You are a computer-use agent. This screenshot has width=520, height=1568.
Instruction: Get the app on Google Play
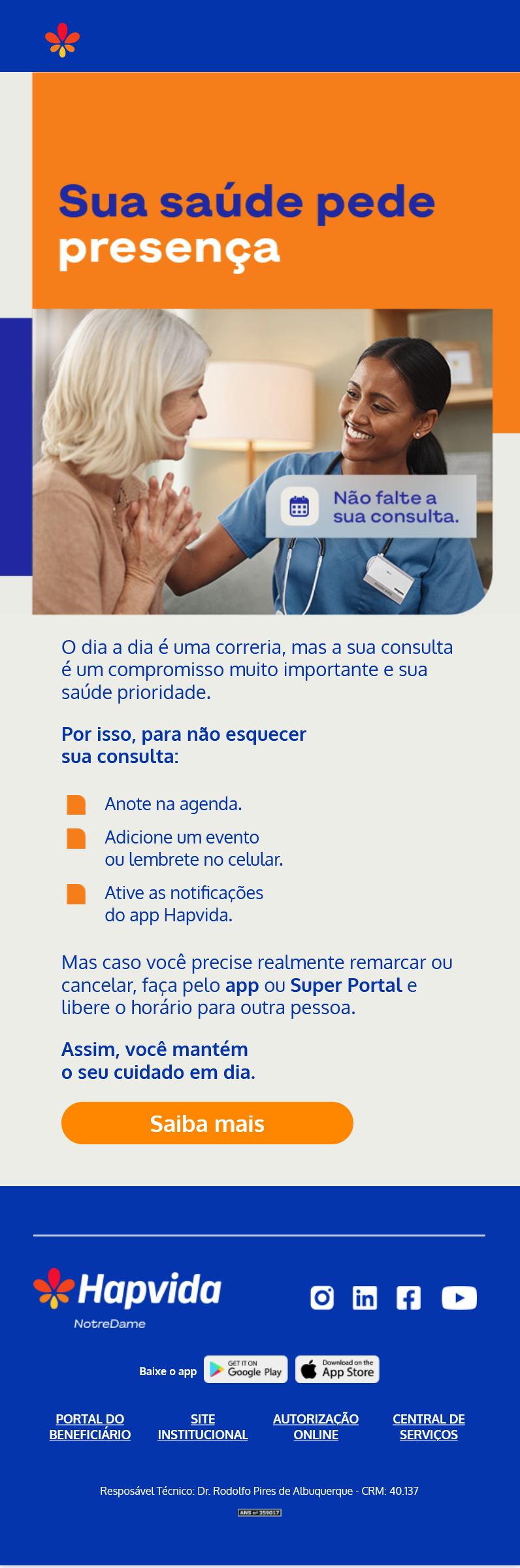(246, 1369)
